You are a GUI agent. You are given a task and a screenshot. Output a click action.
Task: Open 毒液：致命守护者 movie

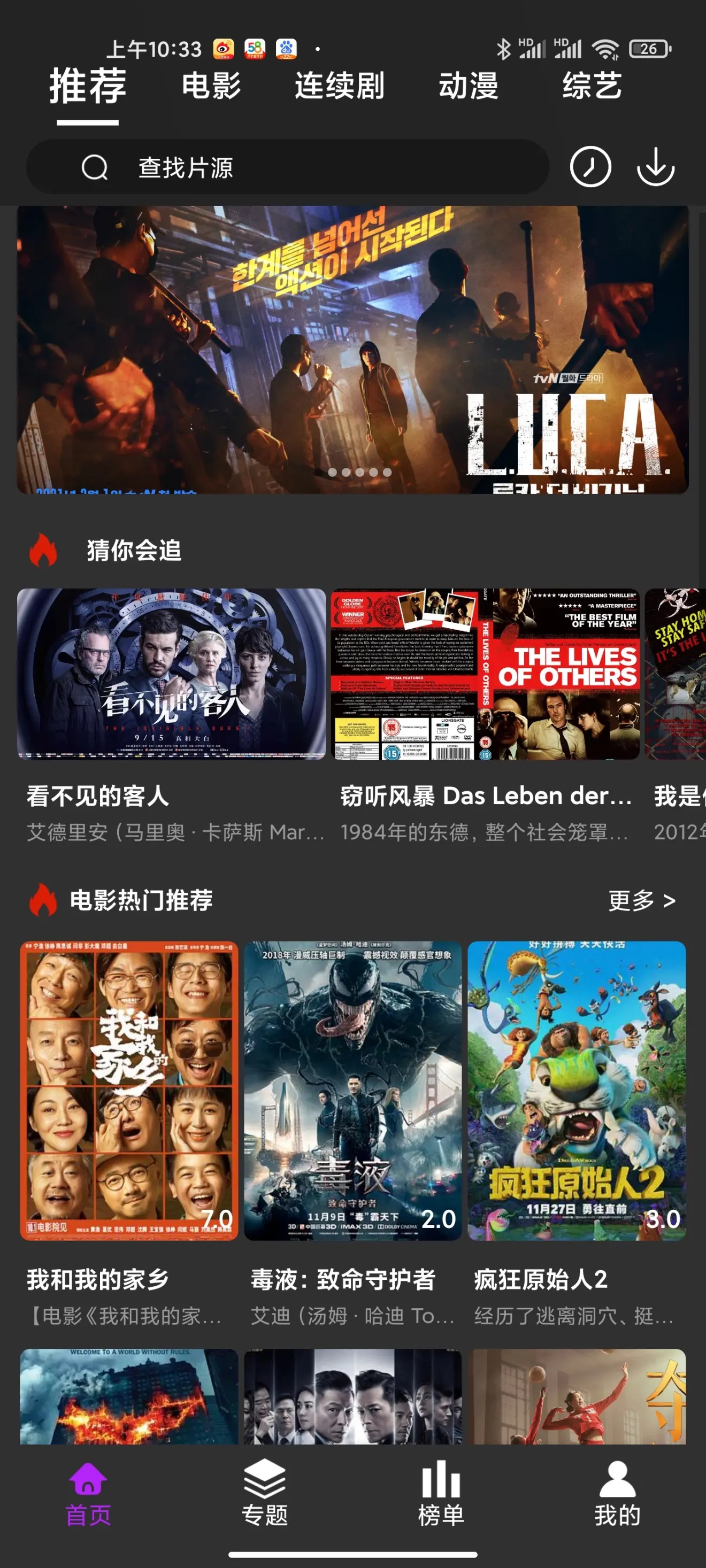click(352, 1090)
